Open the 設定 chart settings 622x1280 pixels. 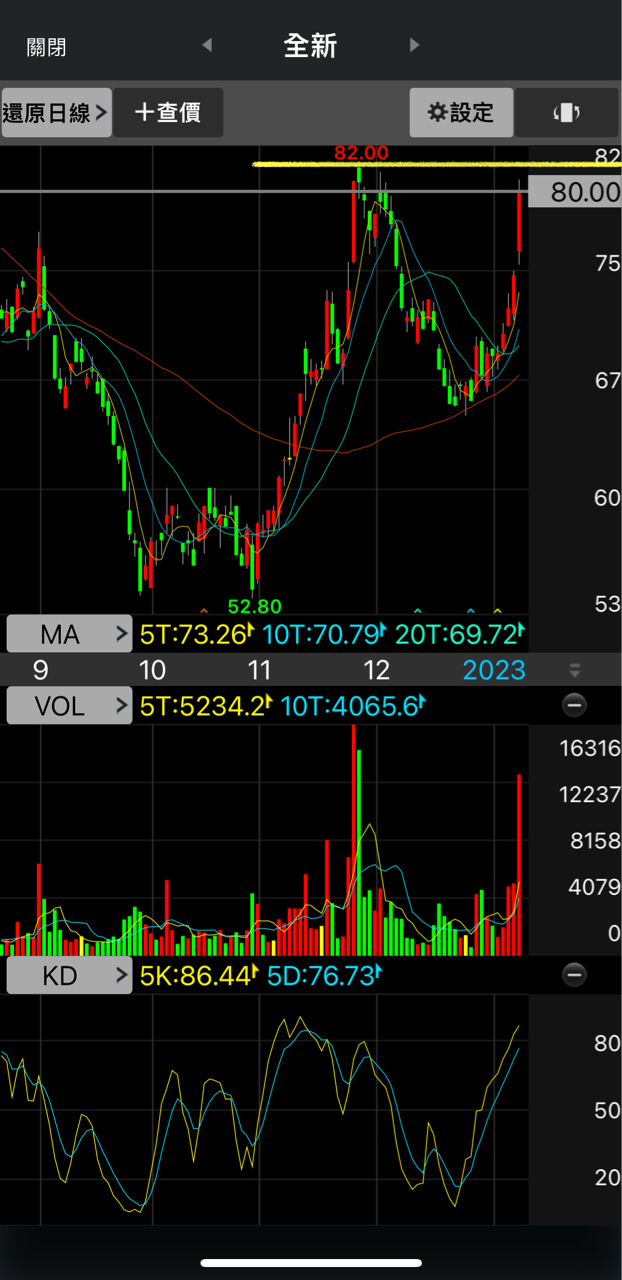(x=461, y=112)
